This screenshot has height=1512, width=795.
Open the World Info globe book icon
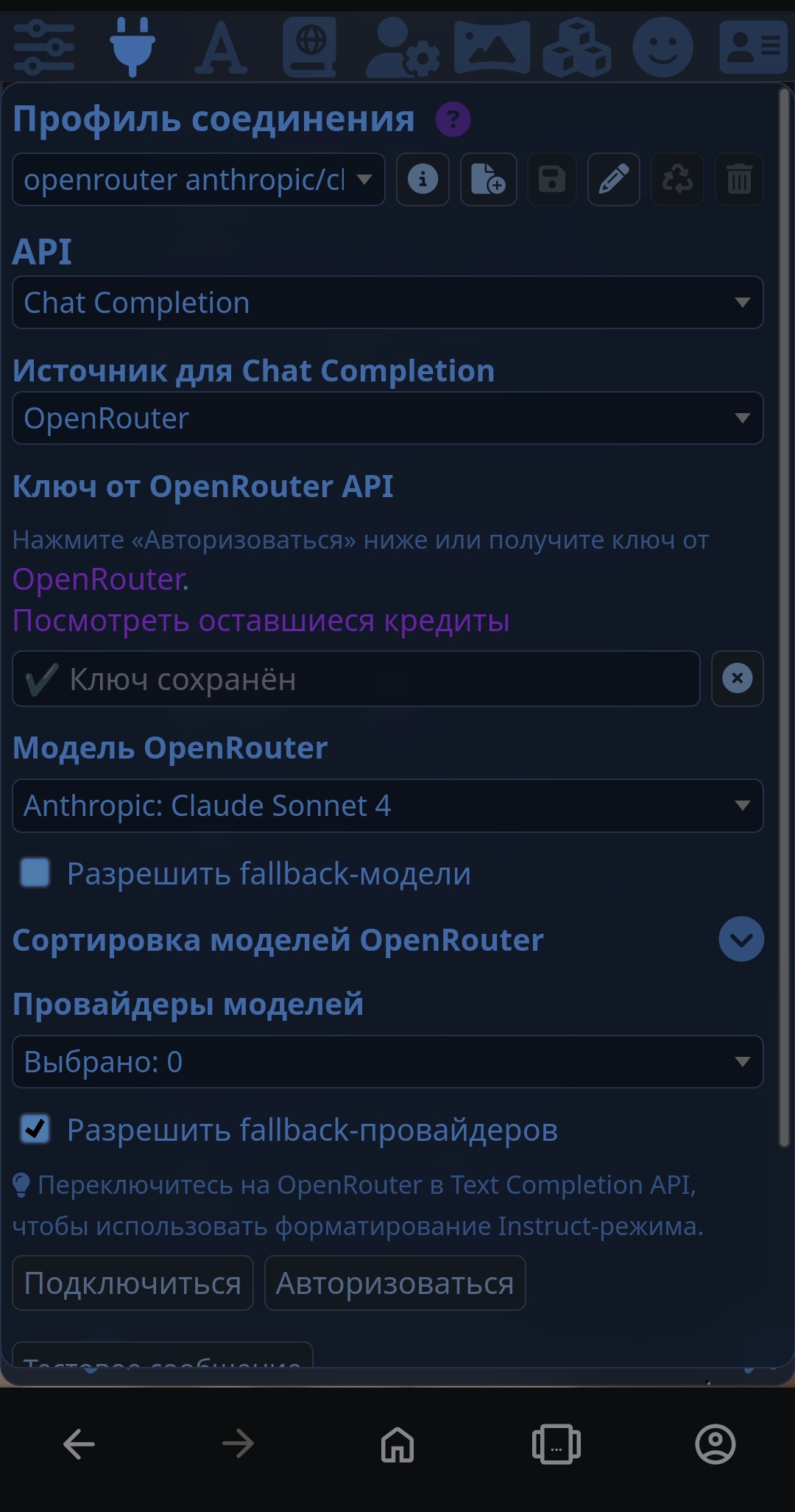tap(310, 48)
